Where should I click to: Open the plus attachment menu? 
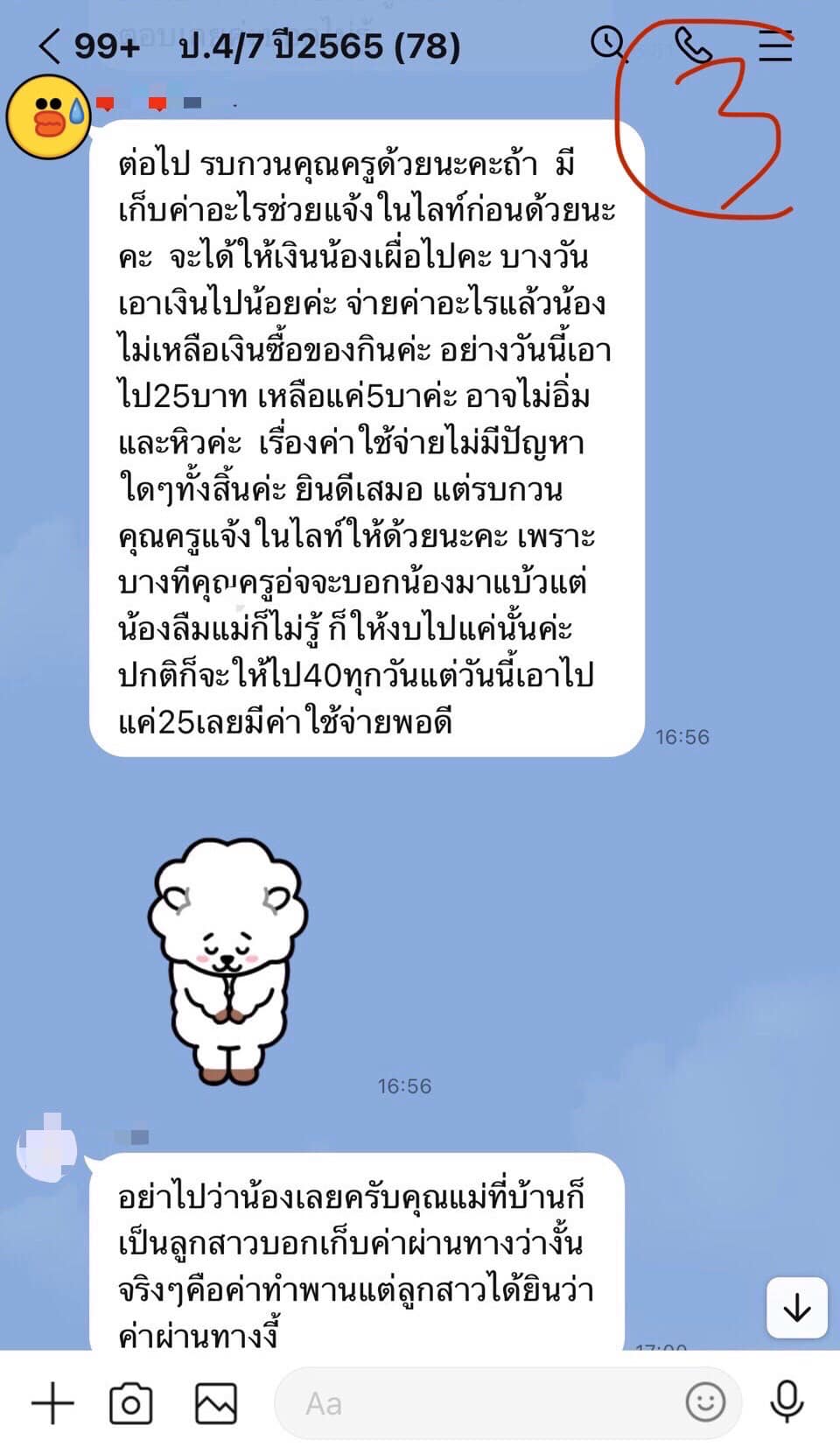[52, 1403]
